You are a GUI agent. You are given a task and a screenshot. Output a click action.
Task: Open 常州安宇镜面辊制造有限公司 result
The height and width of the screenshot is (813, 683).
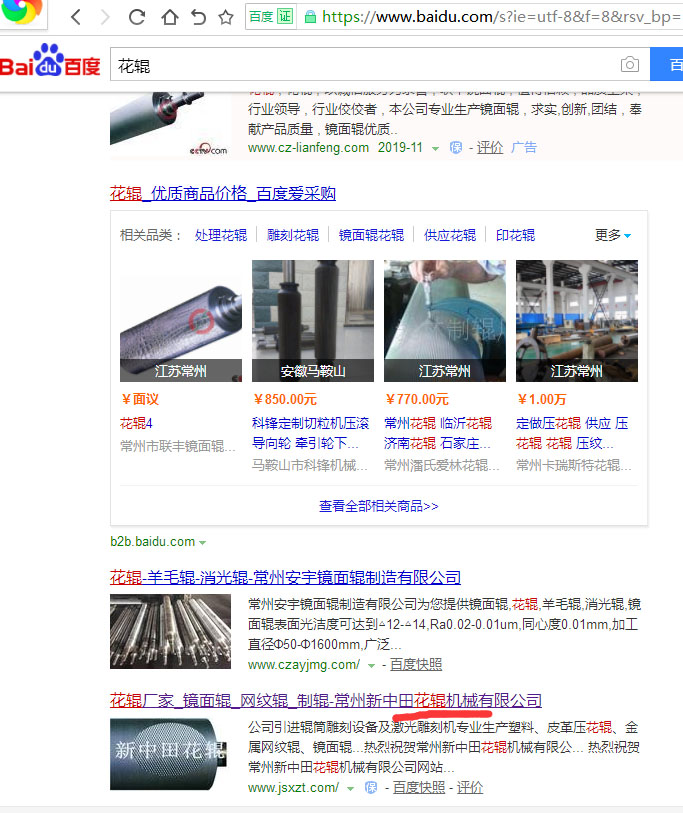[x=285, y=577]
